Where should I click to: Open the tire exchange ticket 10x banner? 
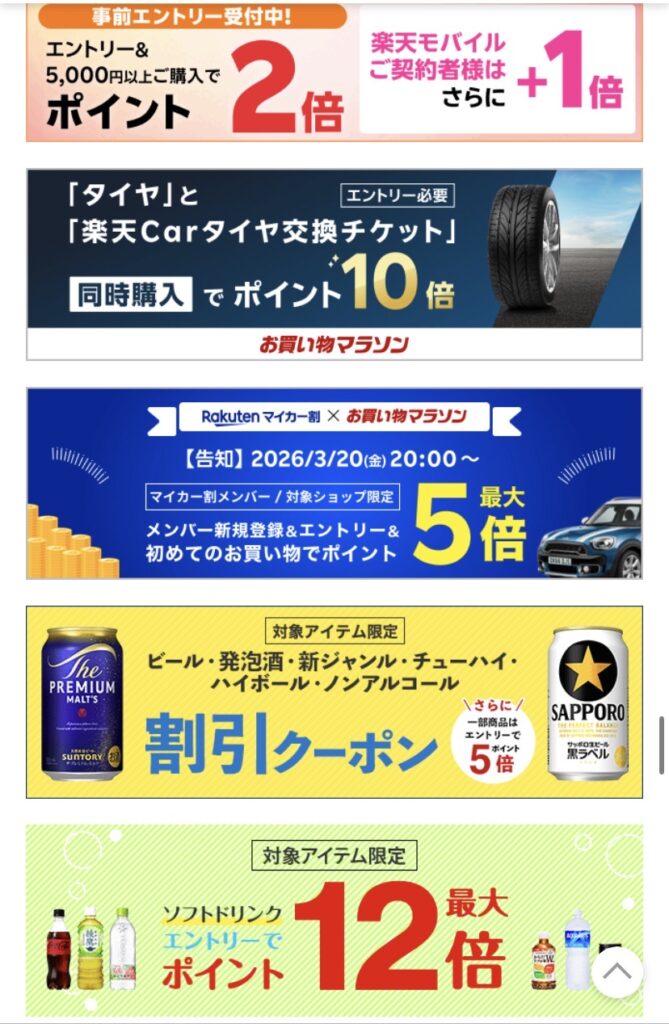tap(334, 263)
